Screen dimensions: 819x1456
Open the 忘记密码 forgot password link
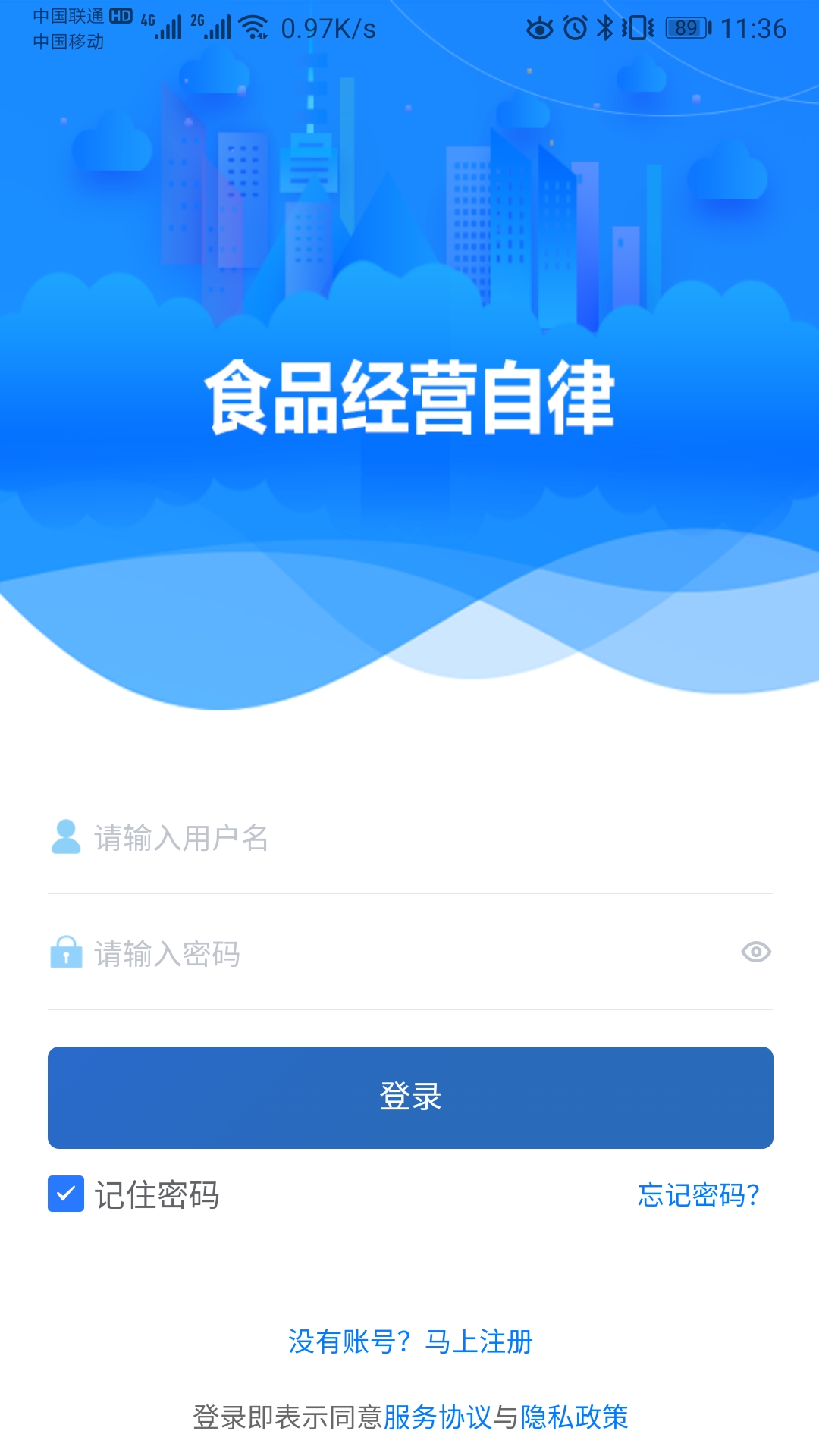tap(698, 1195)
